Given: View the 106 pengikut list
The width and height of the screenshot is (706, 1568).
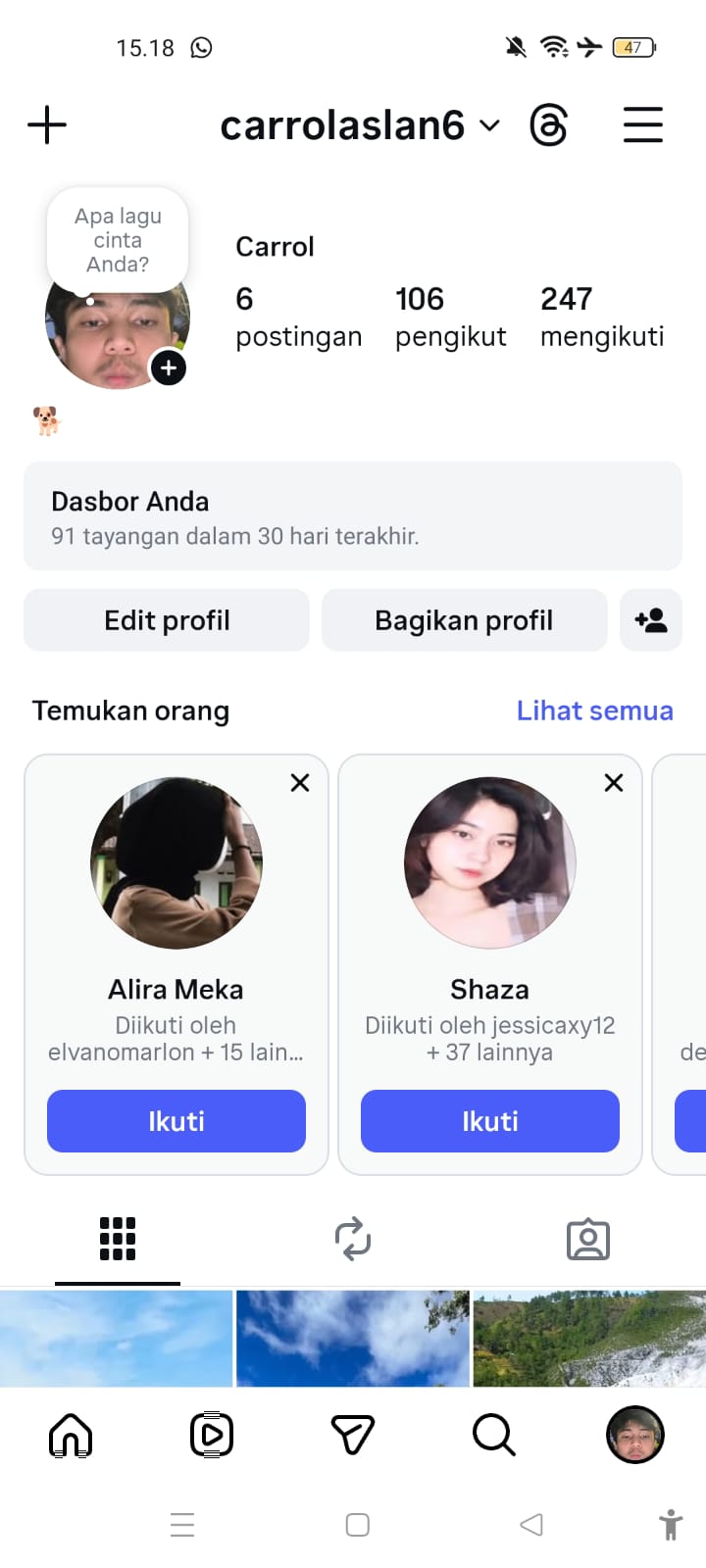Looking at the screenshot, I should [450, 317].
